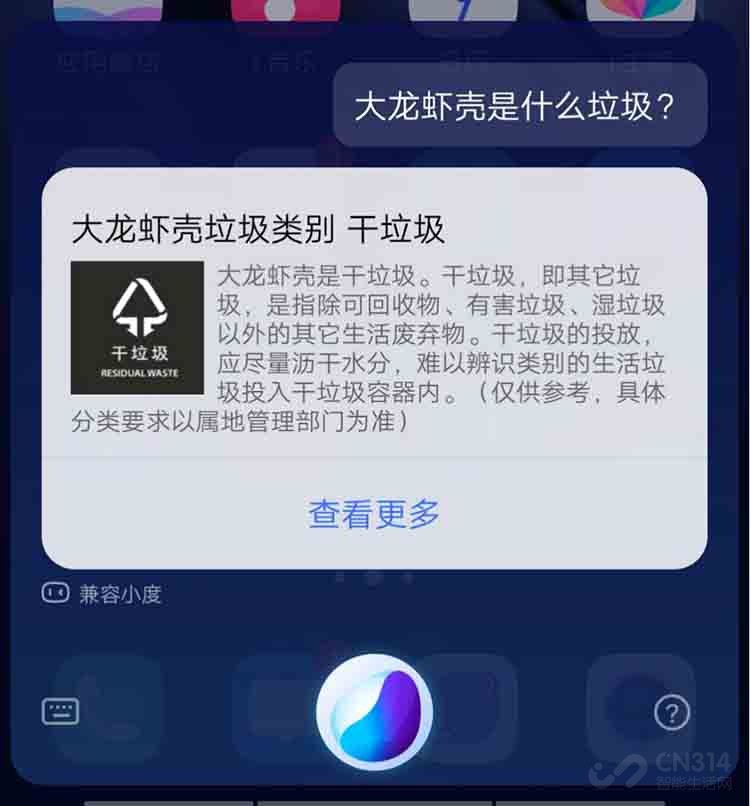Tap 查看更多 to see more details
This screenshot has height=806, width=750.
[x=374, y=514]
